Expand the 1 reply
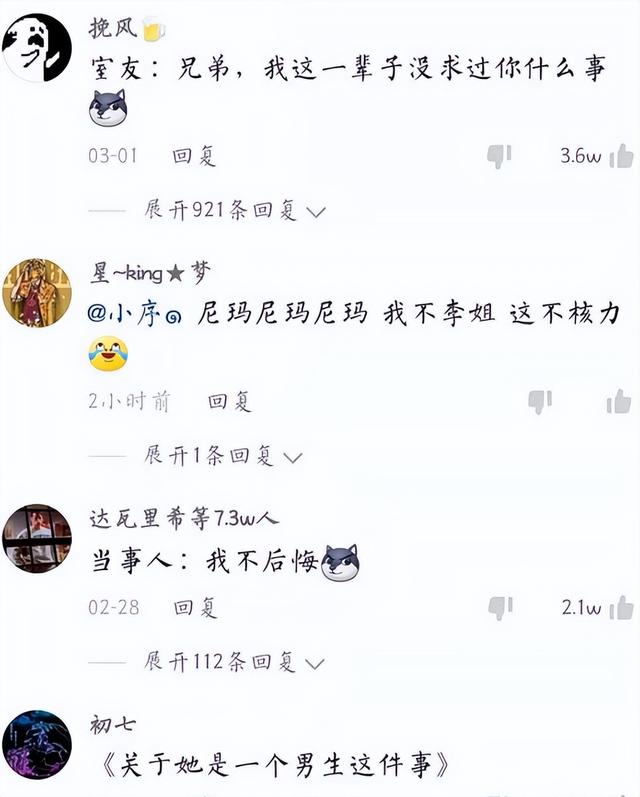 [223, 456]
